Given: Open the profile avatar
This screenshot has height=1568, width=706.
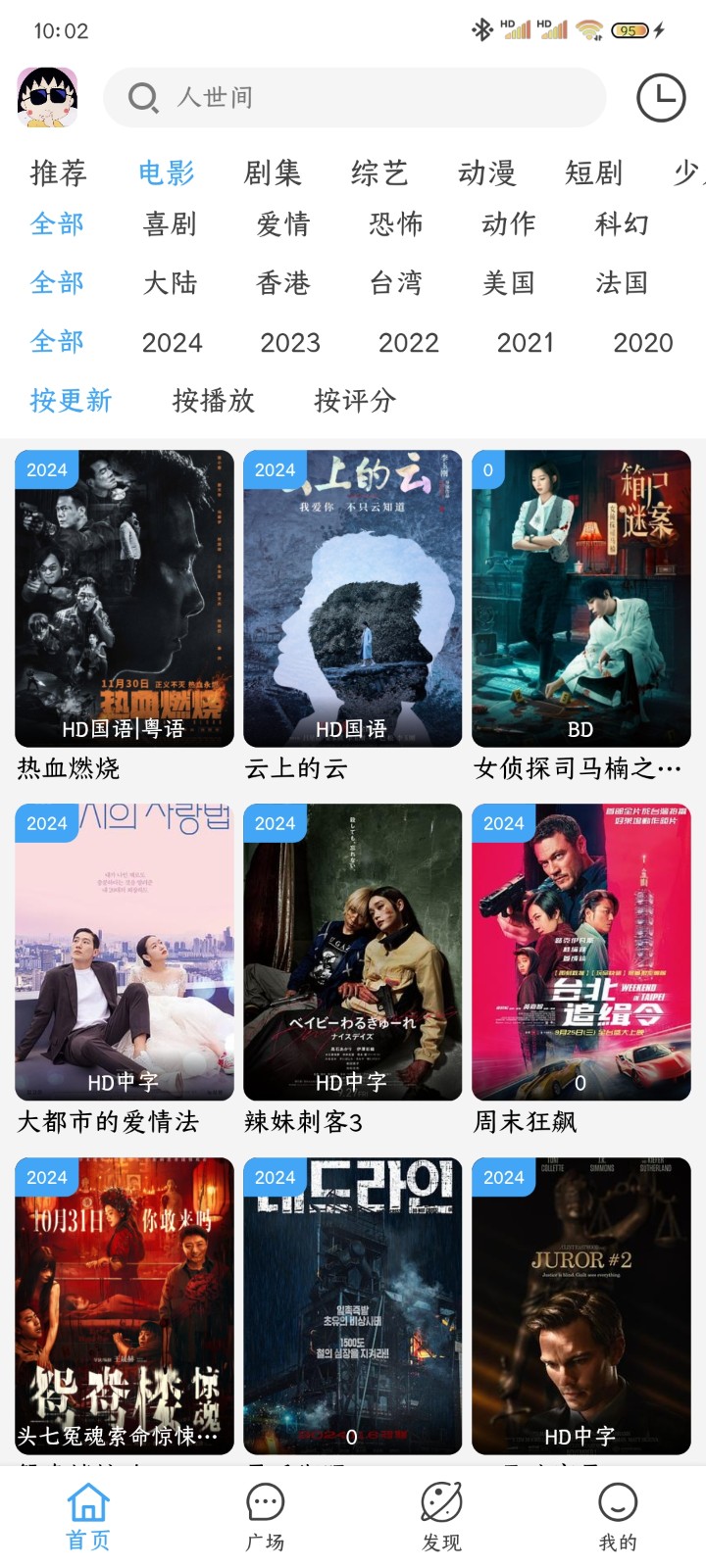Looking at the screenshot, I should [47, 97].
